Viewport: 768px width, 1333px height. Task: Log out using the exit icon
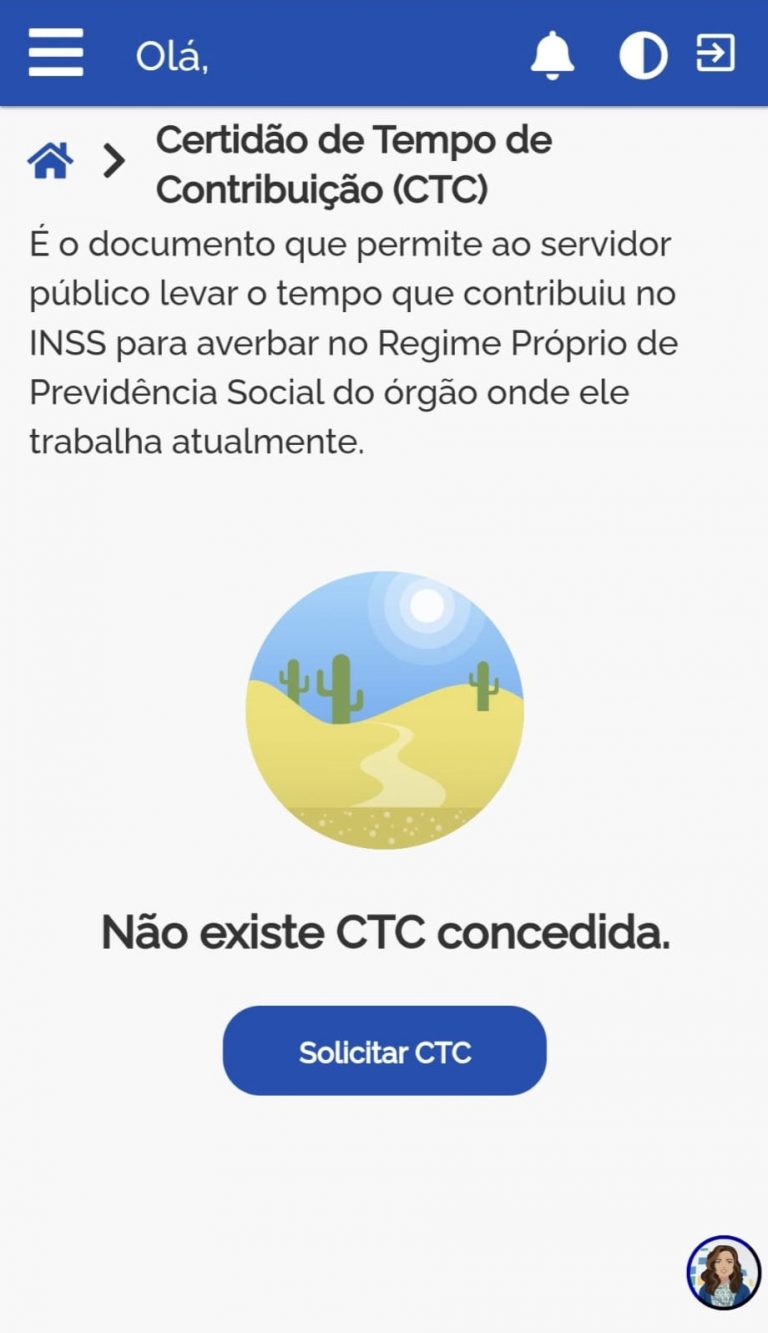point(716,53)
